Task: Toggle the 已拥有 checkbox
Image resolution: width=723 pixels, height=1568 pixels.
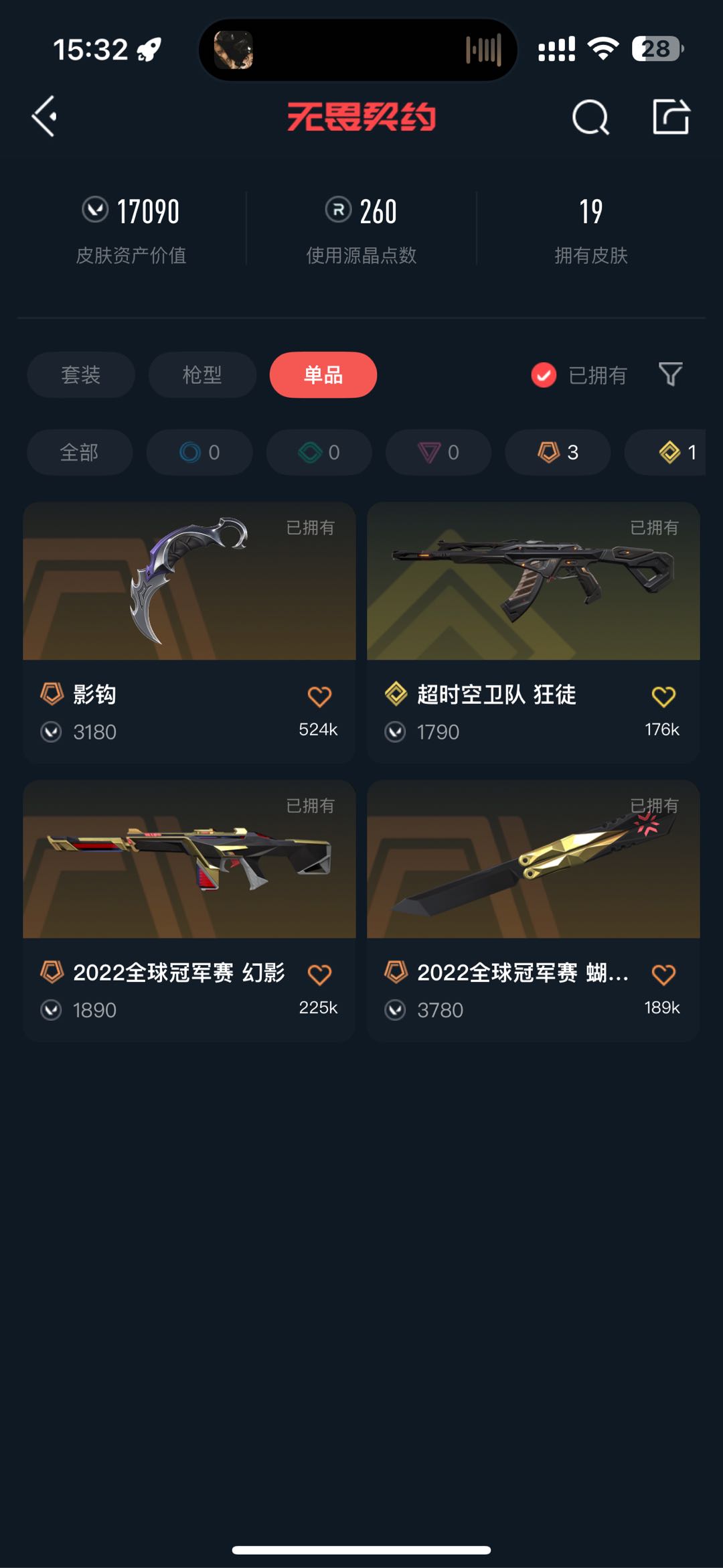Action: coord(544,375)
